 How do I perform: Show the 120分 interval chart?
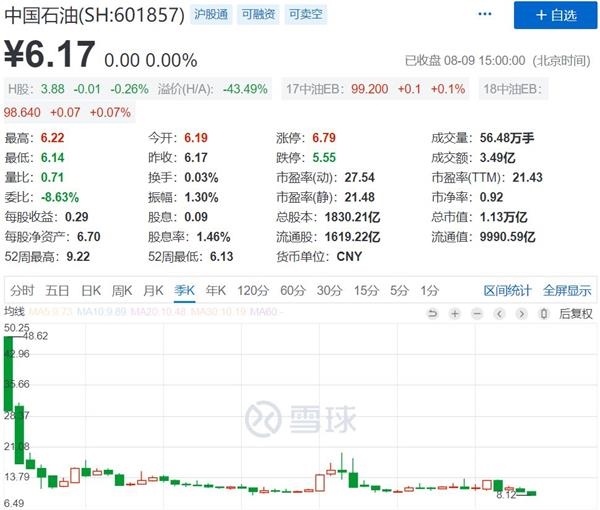(253, 291)
